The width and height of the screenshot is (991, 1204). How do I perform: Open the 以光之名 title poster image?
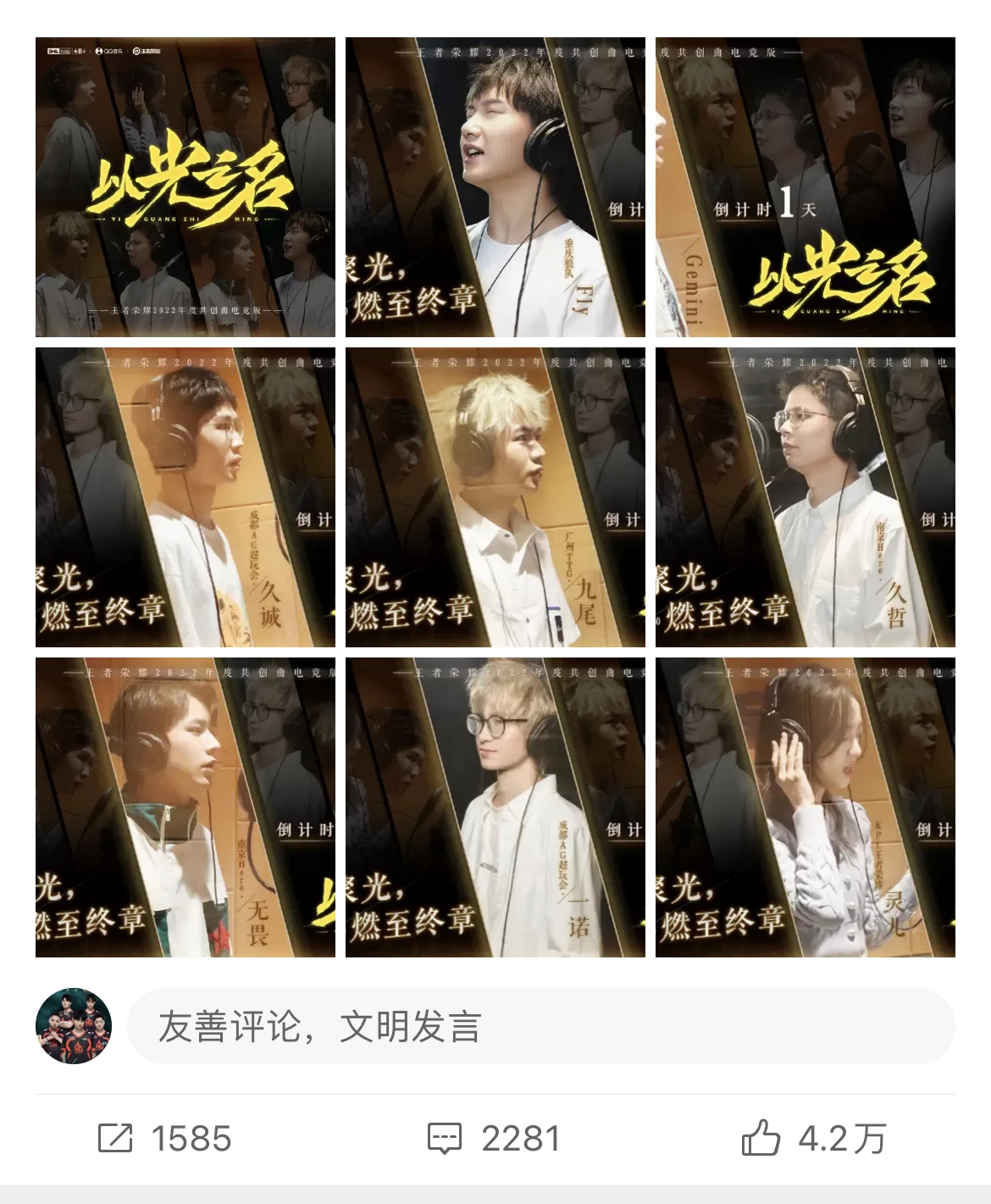pyautogui.click(x=185, y=187)
